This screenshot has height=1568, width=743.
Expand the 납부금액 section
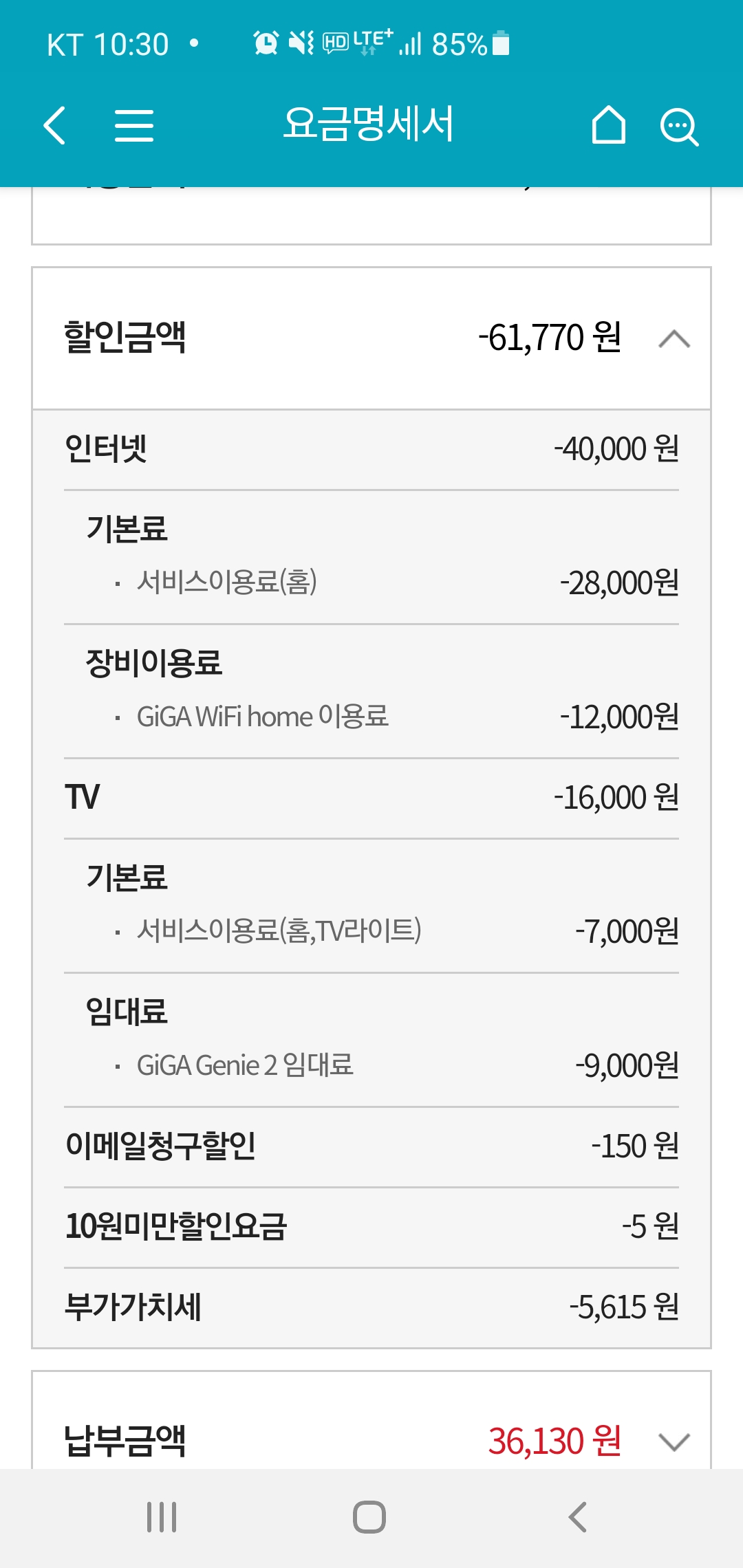click(x=674, y=1441)
